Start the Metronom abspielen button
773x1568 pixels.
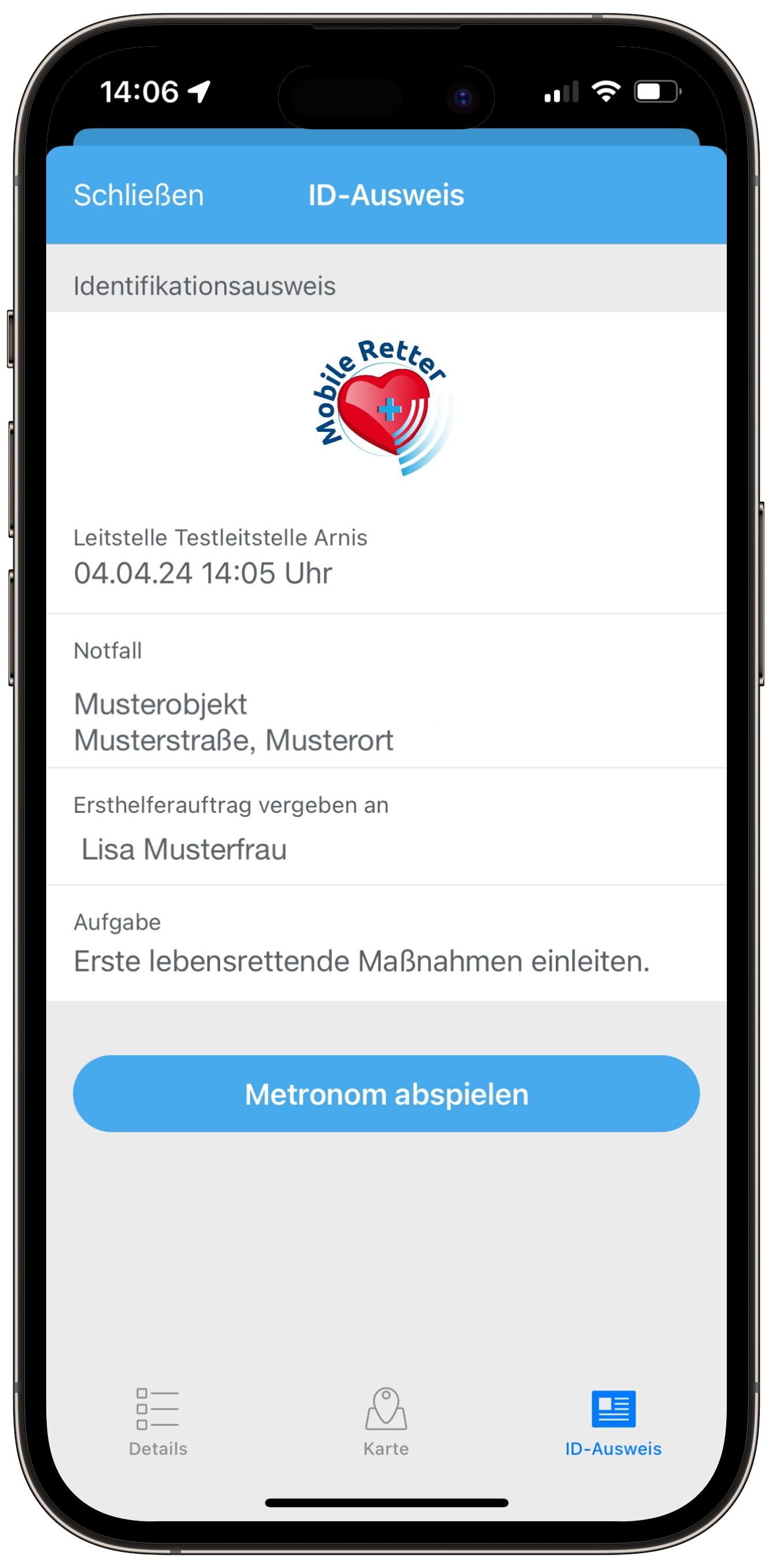[386, 1094]
